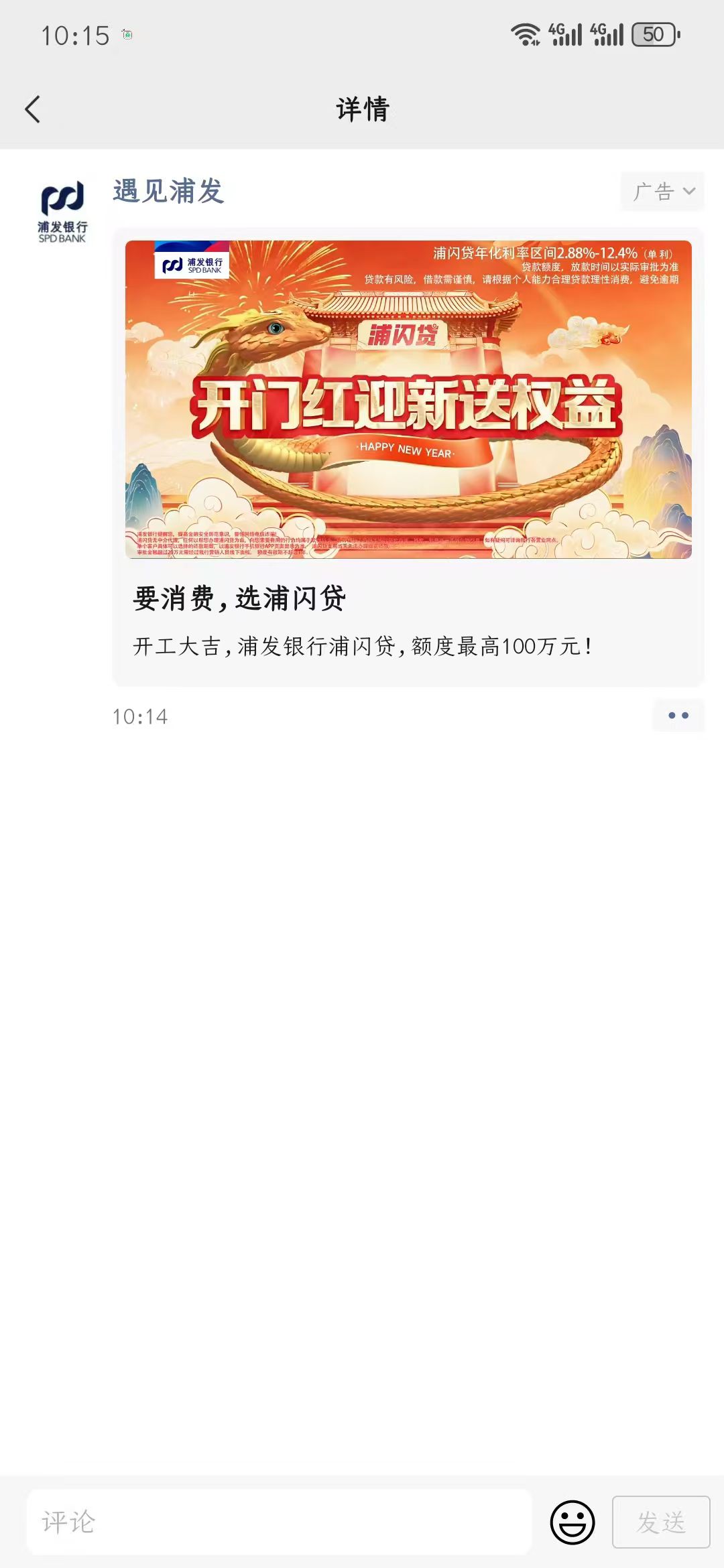Viewport: 724px width, 1568px height.
Task: Open the 广告 dropdown menu
Action: [662, 192]
